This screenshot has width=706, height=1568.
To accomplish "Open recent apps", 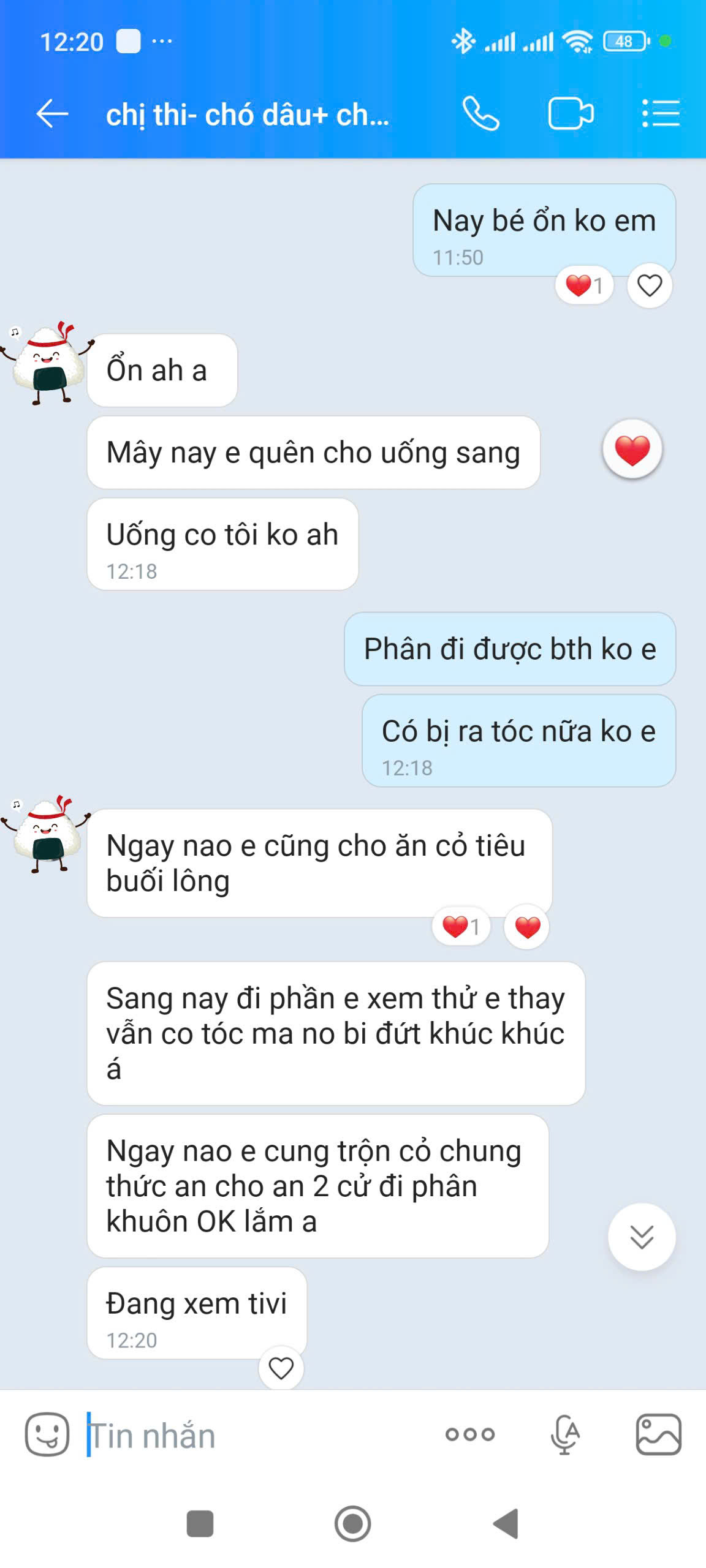I will [200, 1523].
